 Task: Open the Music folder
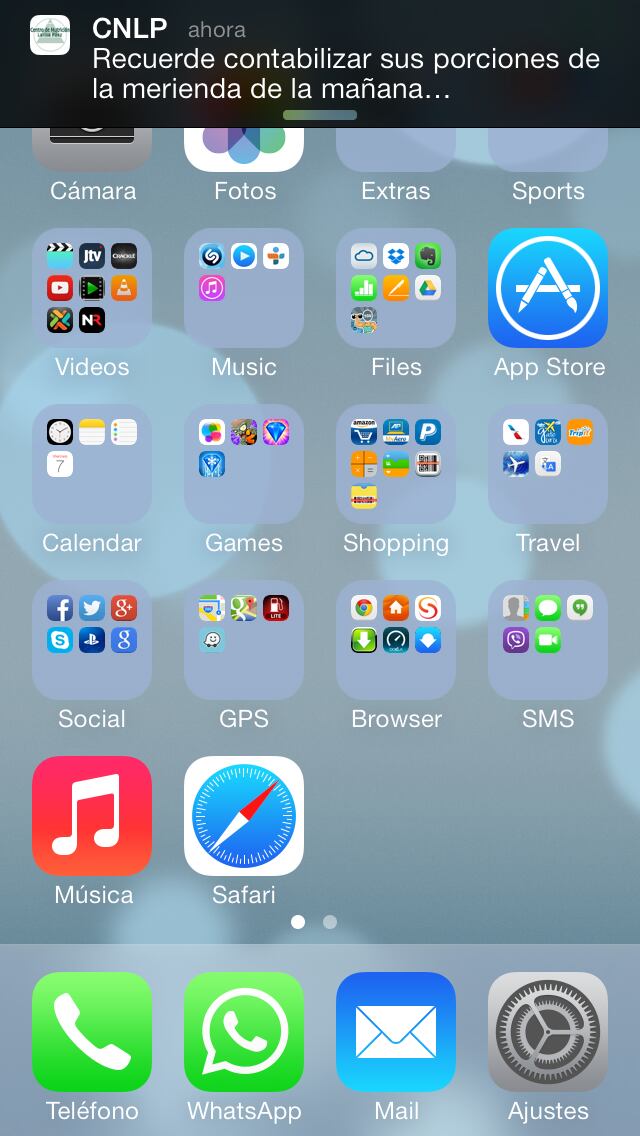(x=244, y=288)
